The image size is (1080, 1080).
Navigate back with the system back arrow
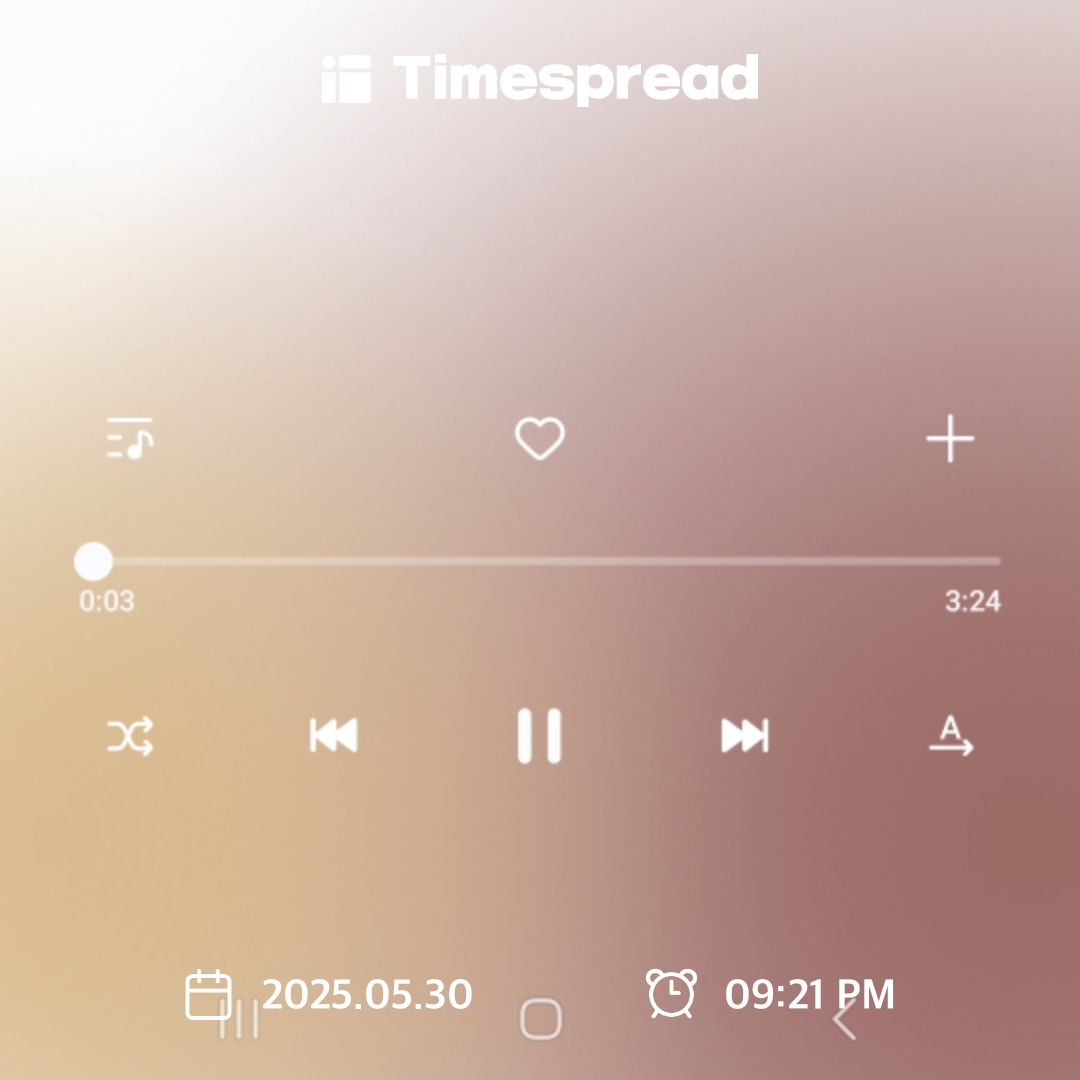pos(845,1021)
